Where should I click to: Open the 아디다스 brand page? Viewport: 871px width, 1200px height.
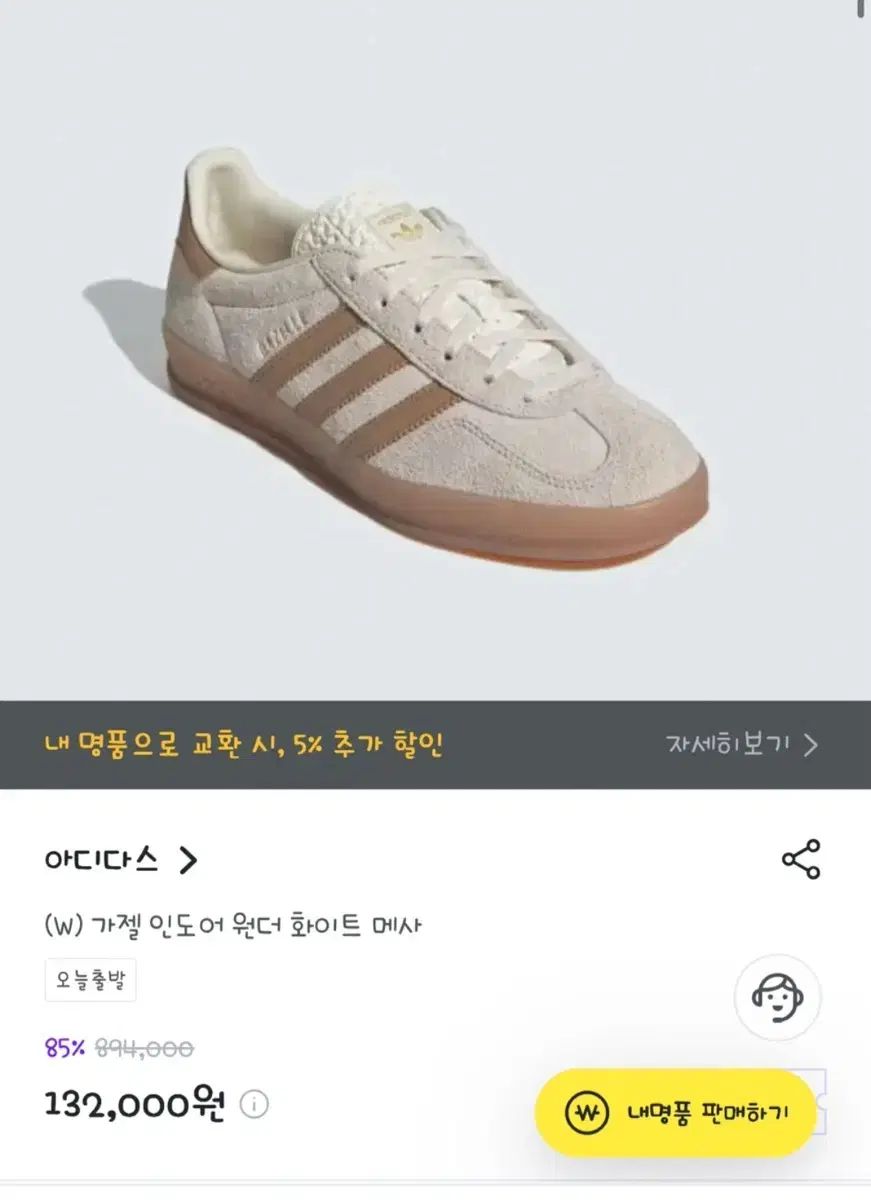coord(121,860)
